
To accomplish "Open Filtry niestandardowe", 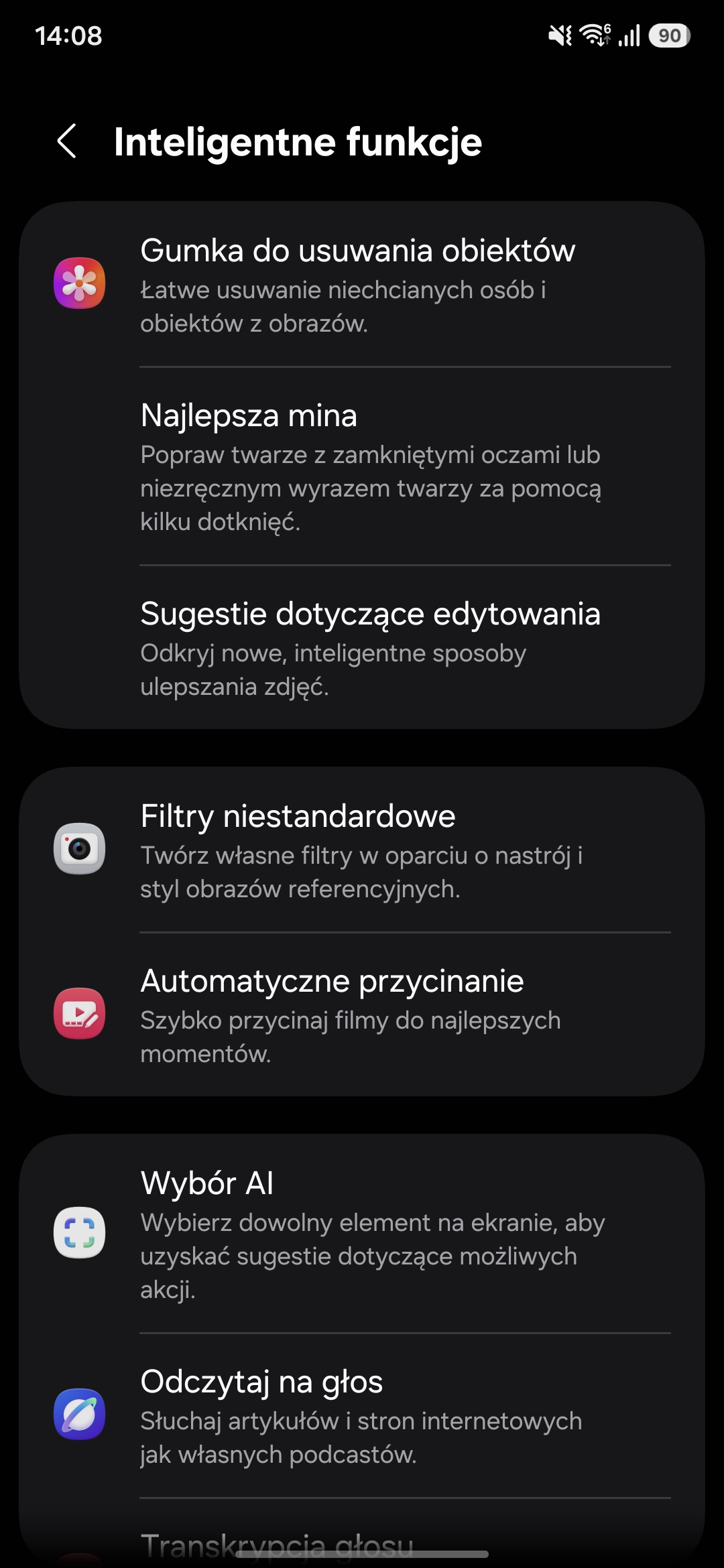I will pos(362,850).
